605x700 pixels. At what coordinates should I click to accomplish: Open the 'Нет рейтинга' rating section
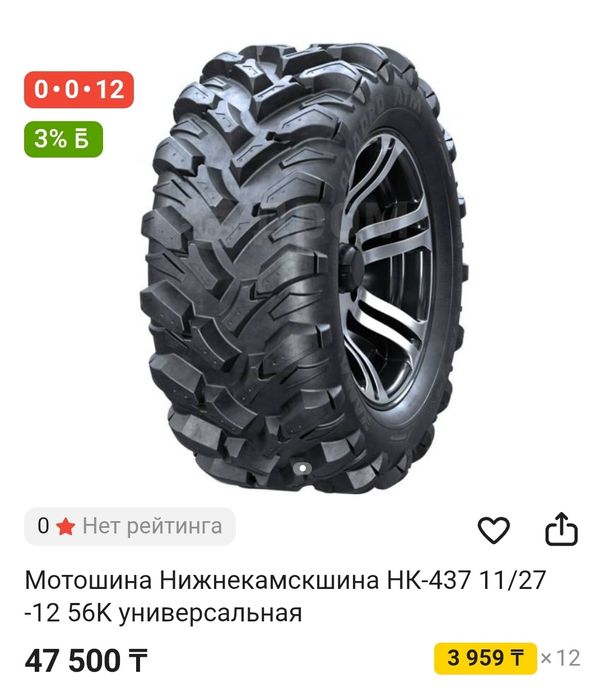click(129, 526)
